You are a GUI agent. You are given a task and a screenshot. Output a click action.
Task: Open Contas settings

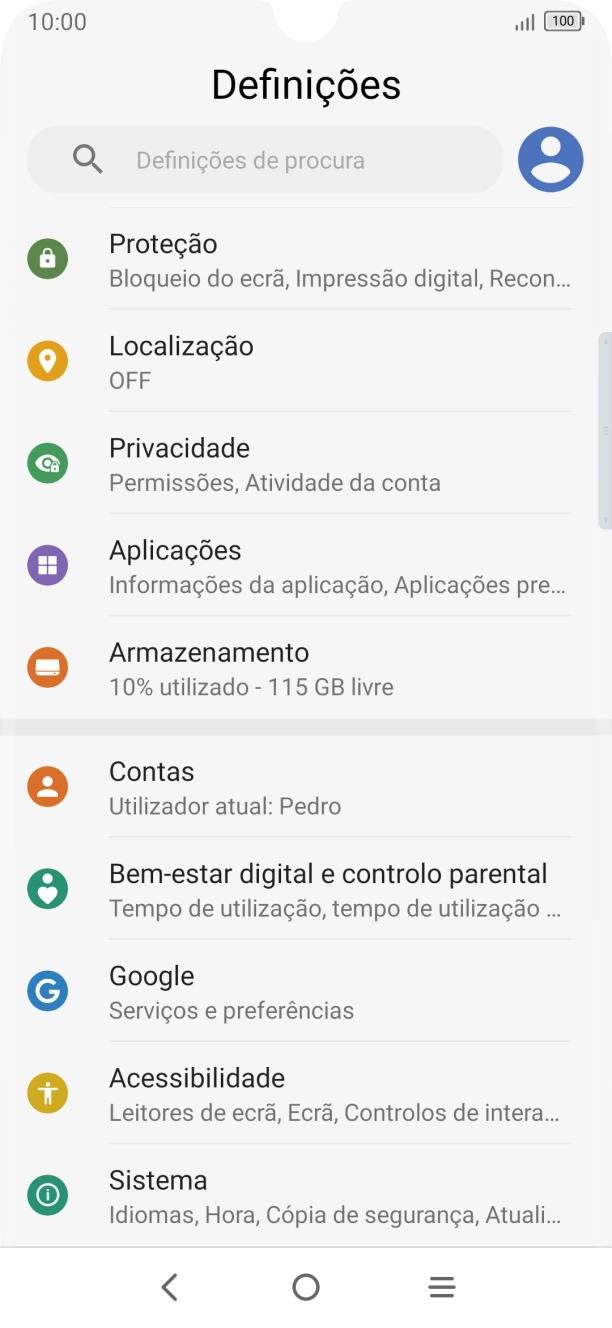point(300,787)
